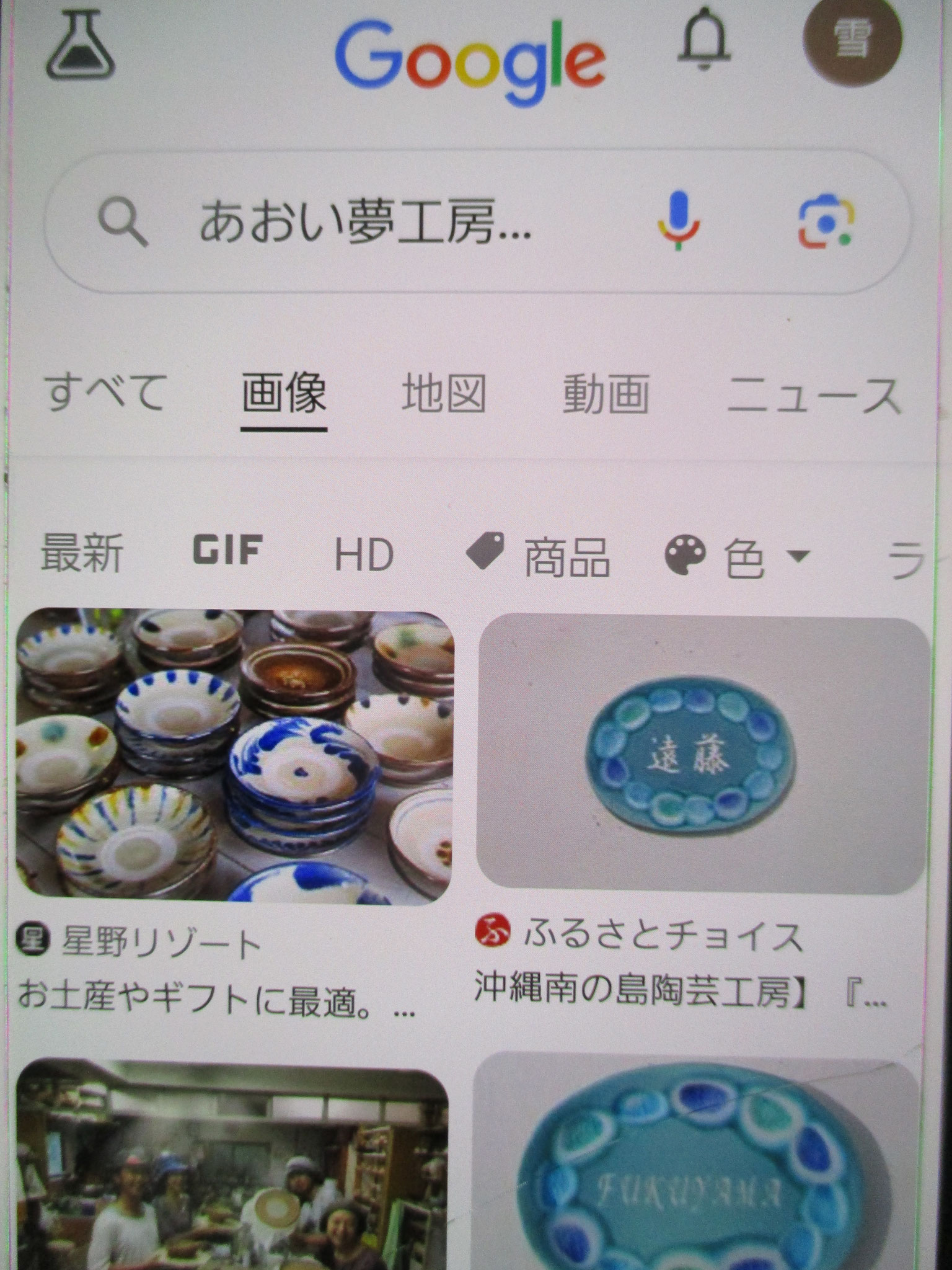Switch to the 地図 tab

pos(444,393)
